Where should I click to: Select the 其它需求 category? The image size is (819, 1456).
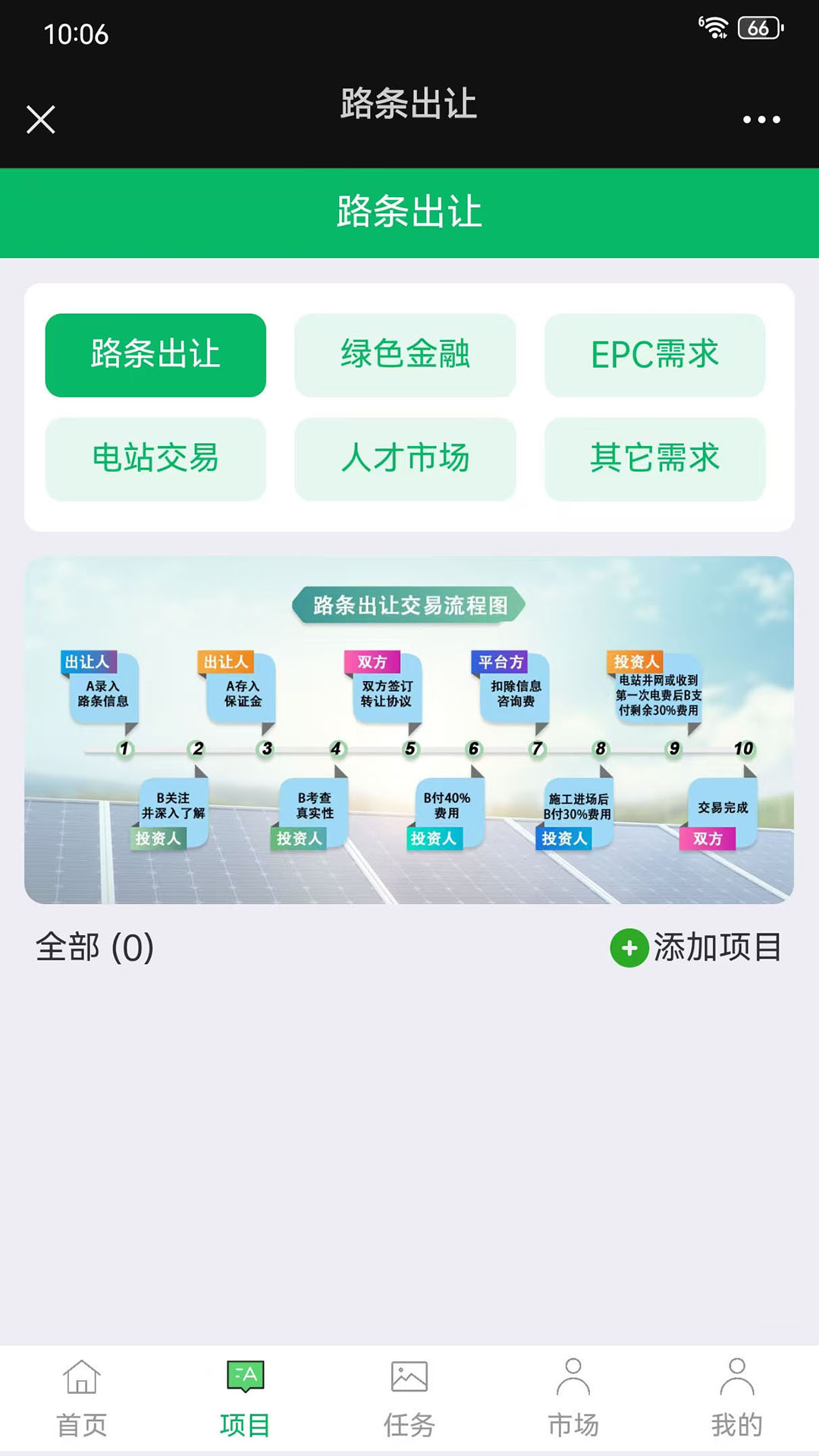pyautogui.click(x=655, y=459)
